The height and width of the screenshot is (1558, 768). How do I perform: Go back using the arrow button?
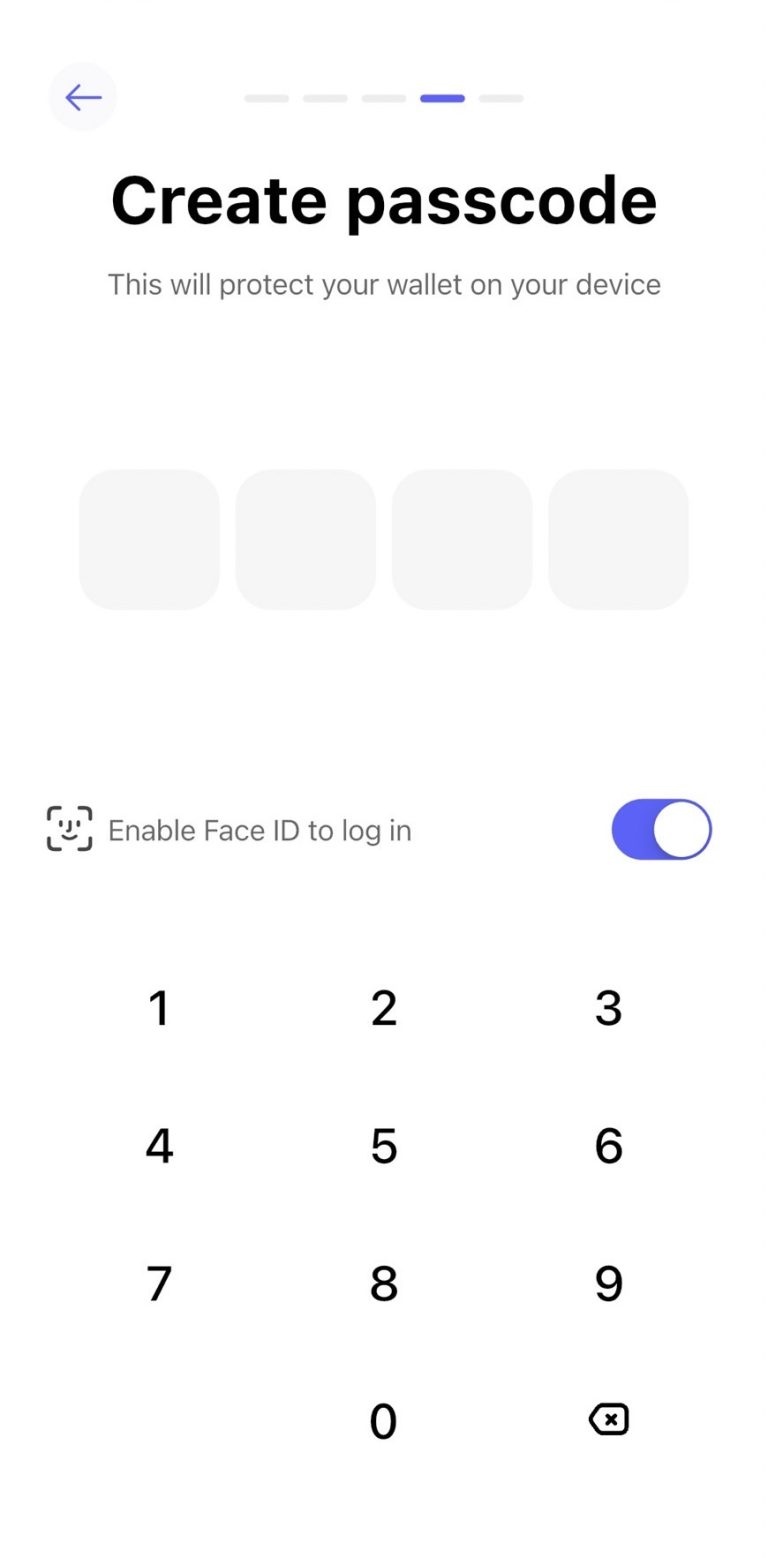[83, 97]
